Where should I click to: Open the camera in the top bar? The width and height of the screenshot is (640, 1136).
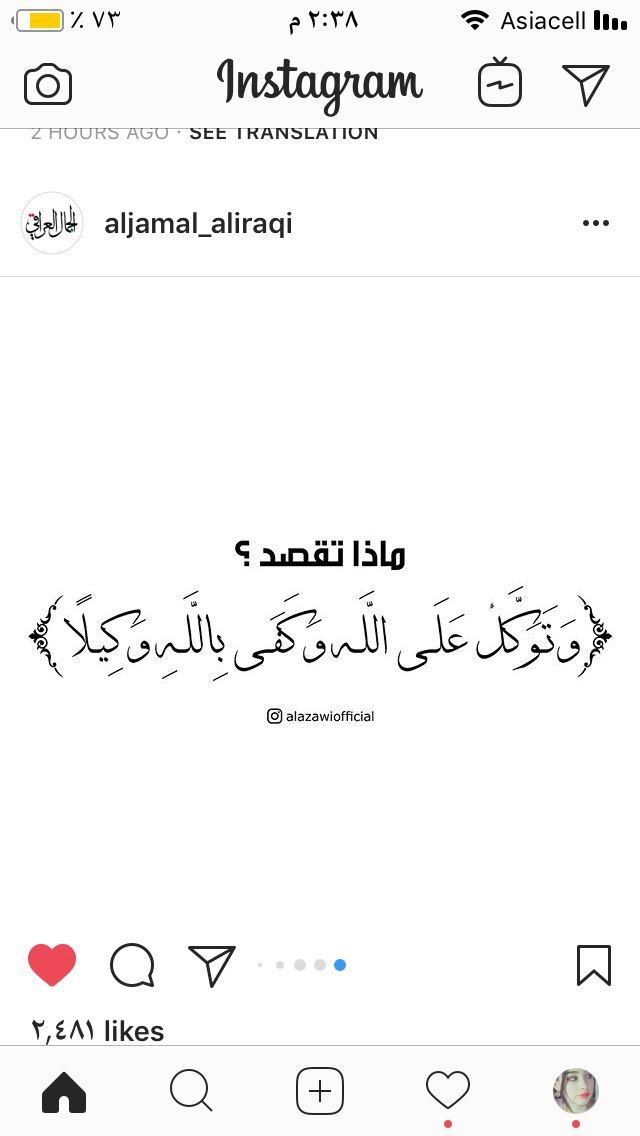(x=48, y=85)
